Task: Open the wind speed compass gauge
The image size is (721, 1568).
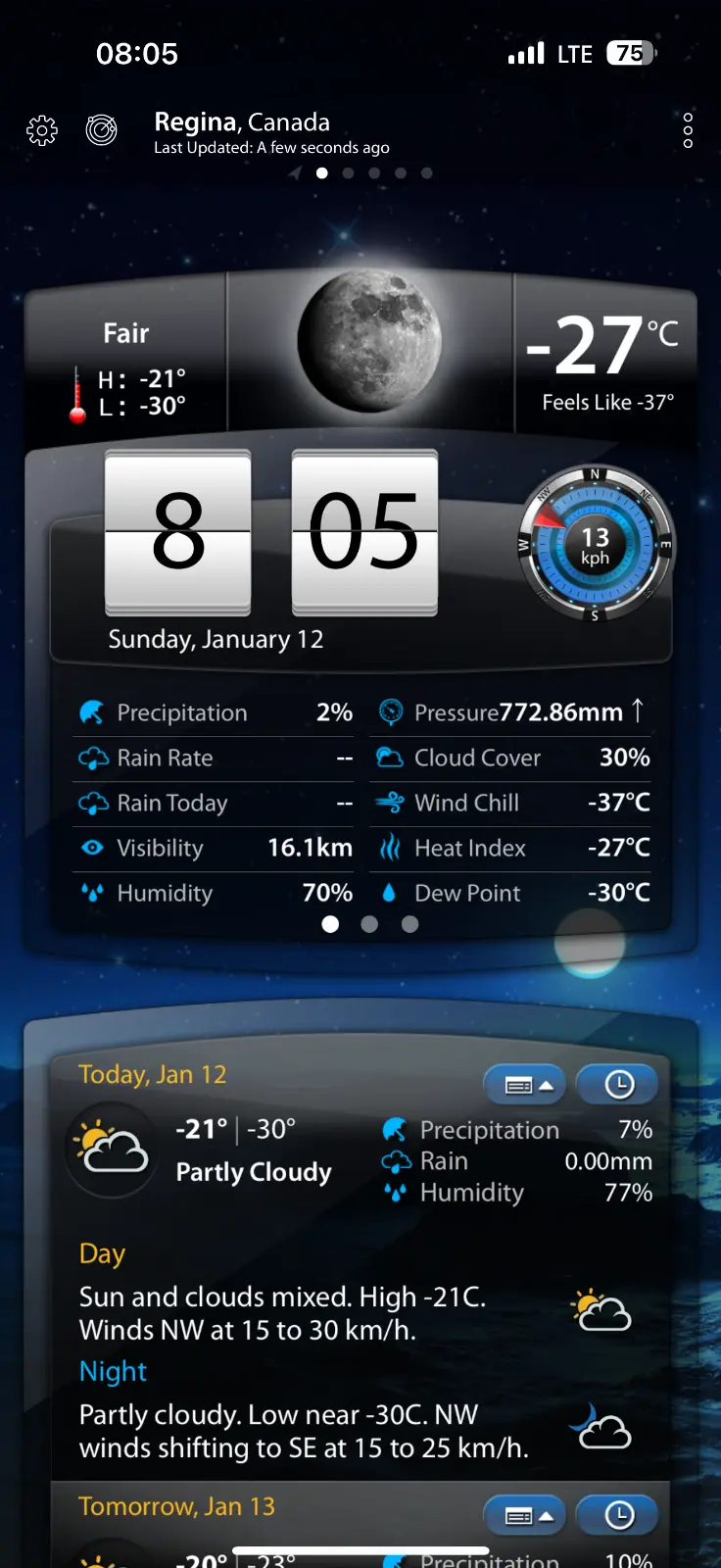Action: click(x=595, y=545)
